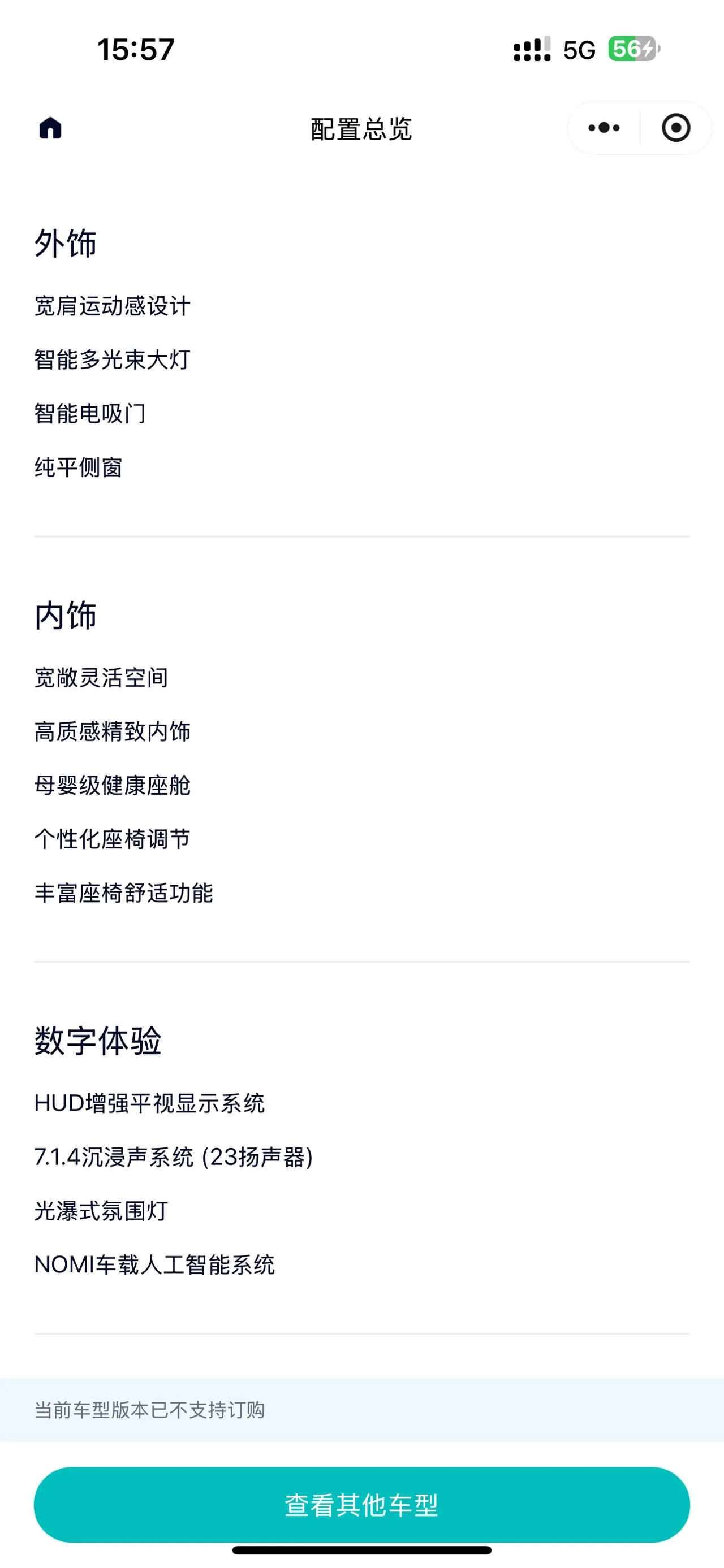Go to the mini program home page
Image resolution: width=724 pixels, height=1568 pixels.
click(x=50, y=128)
